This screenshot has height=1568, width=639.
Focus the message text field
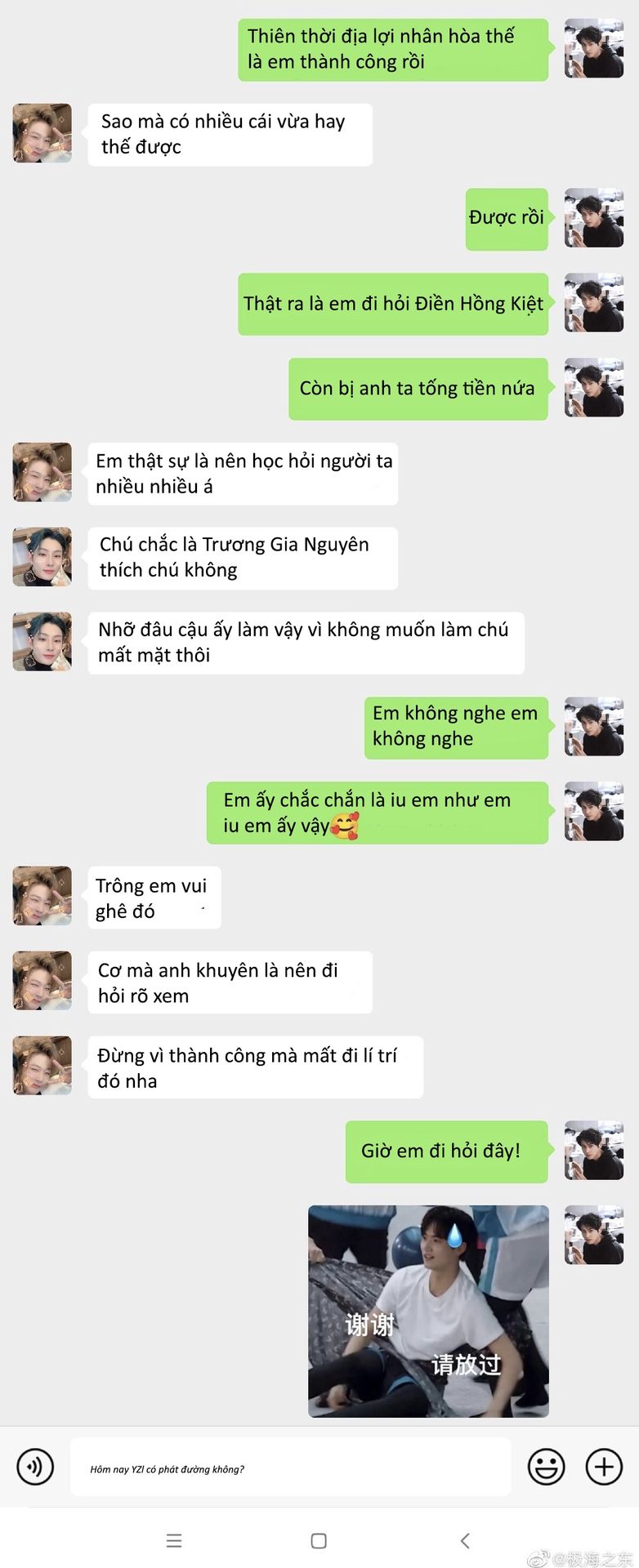290,1468
